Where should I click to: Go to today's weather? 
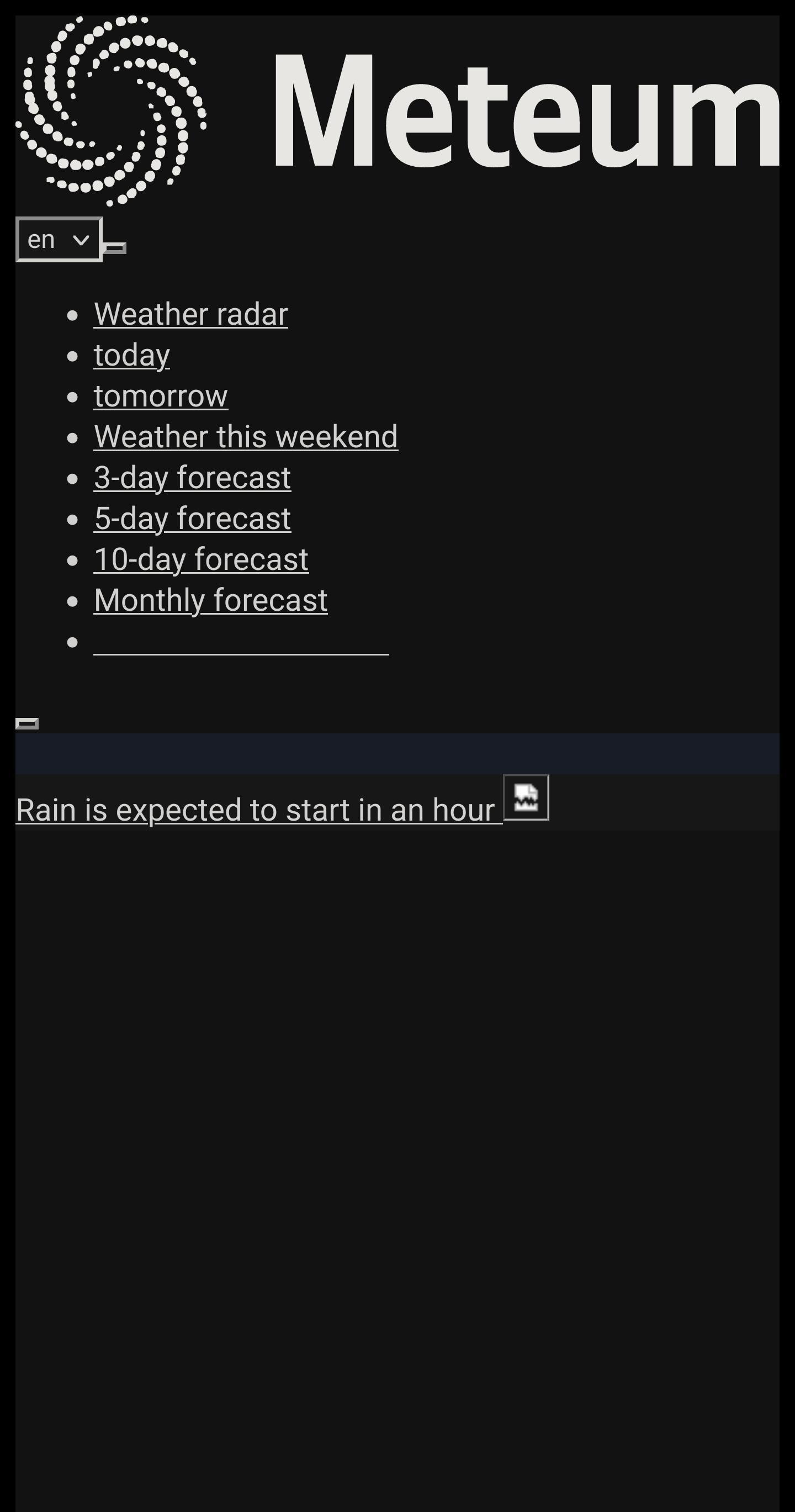tap(132, 355)
